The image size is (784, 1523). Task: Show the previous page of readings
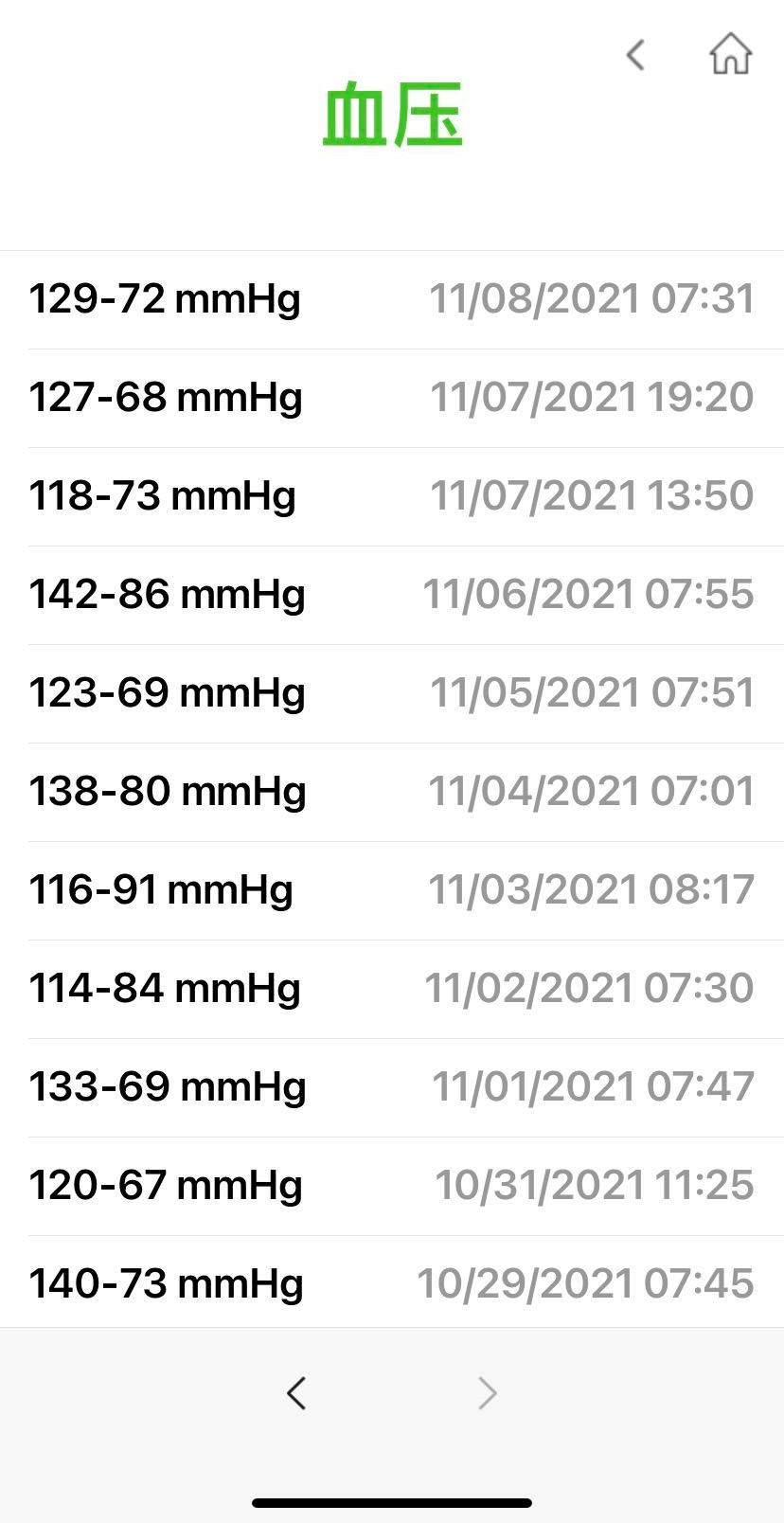click(x=296, y=1393)
